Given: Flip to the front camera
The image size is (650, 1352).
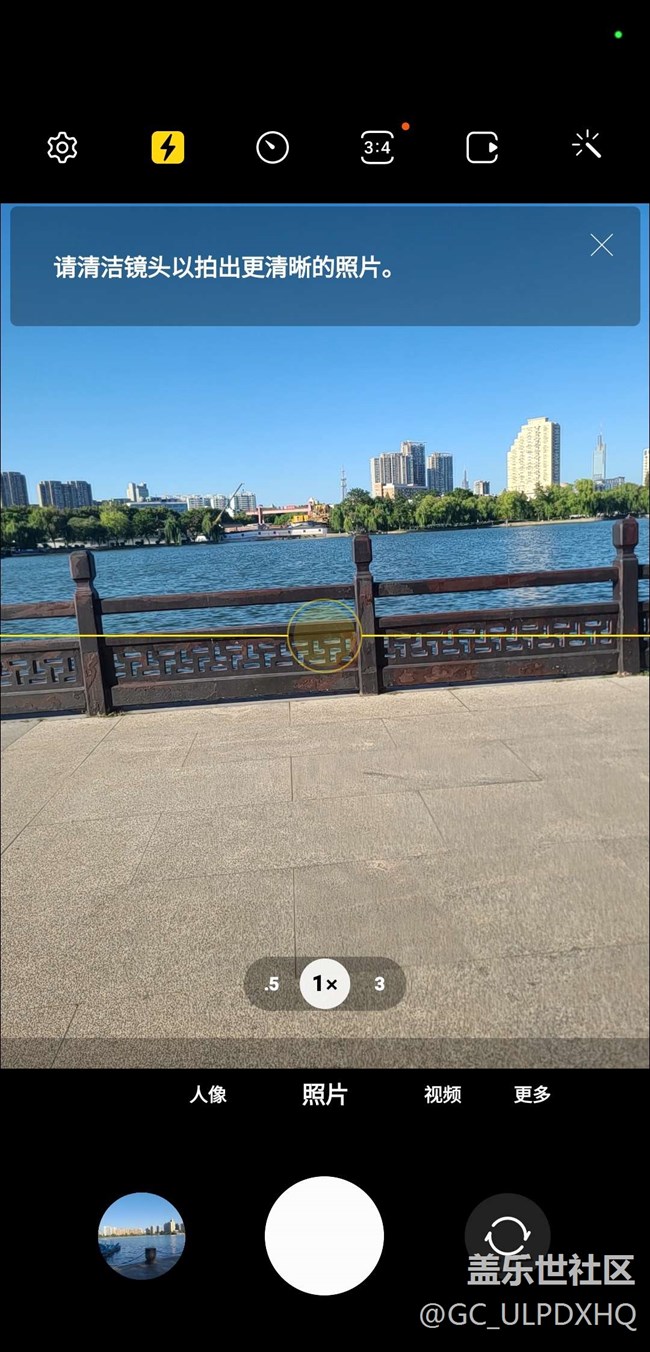Looking at the screenshot, I should pyautogui.click(x=507, y=1235).
